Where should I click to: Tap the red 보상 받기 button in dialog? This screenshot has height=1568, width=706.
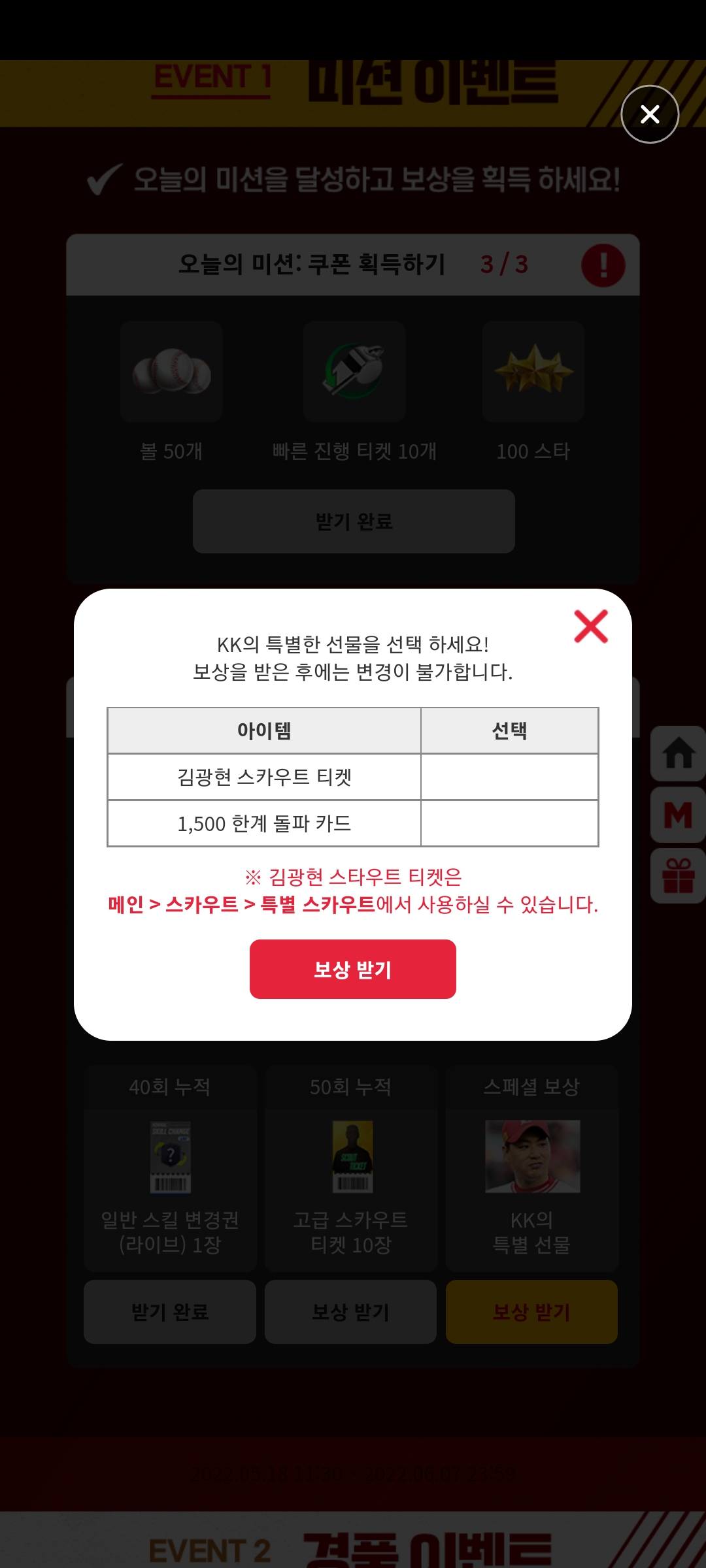point(352,969)
